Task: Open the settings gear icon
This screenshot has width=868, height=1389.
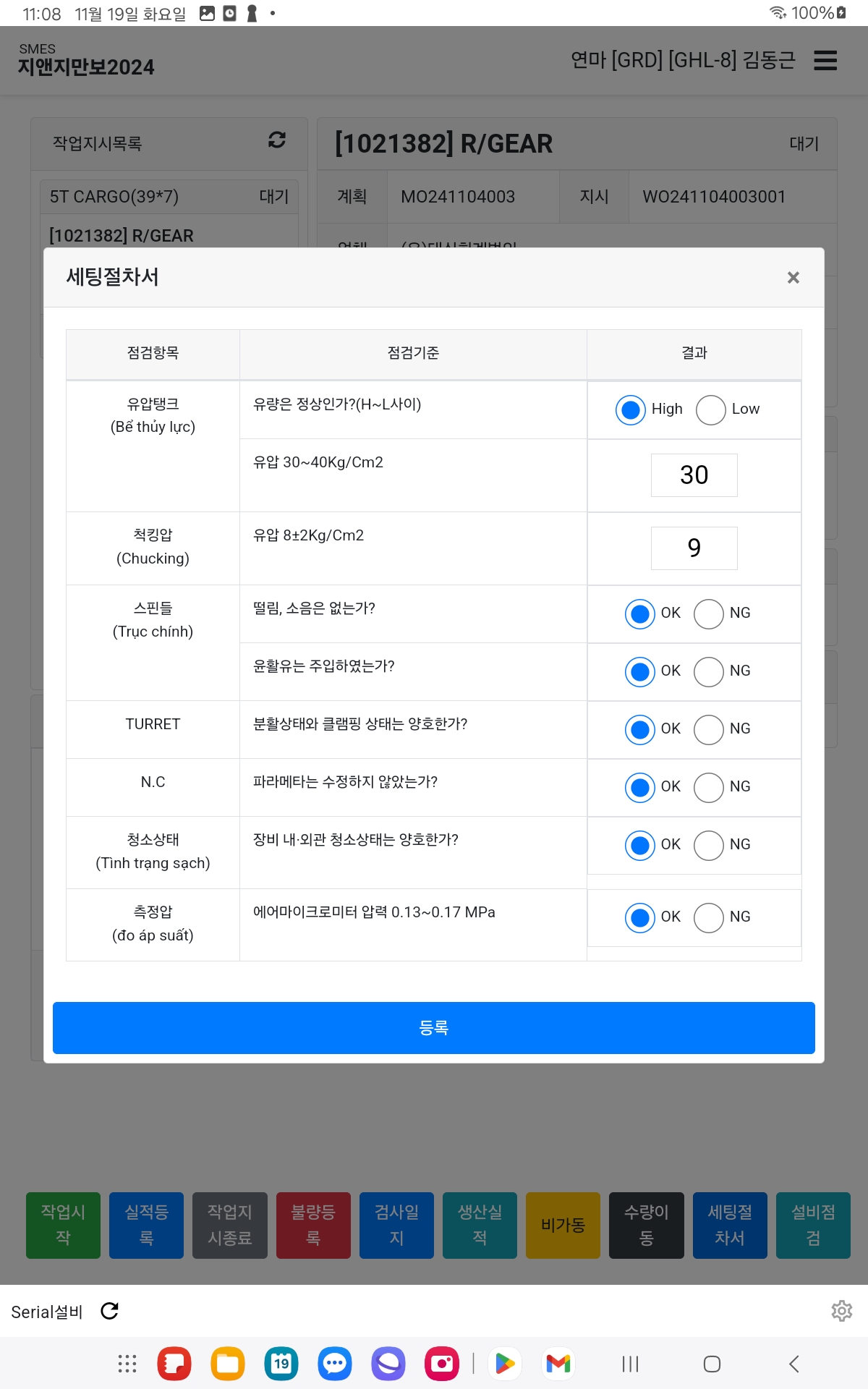Action: click(x=841, y=1311)
